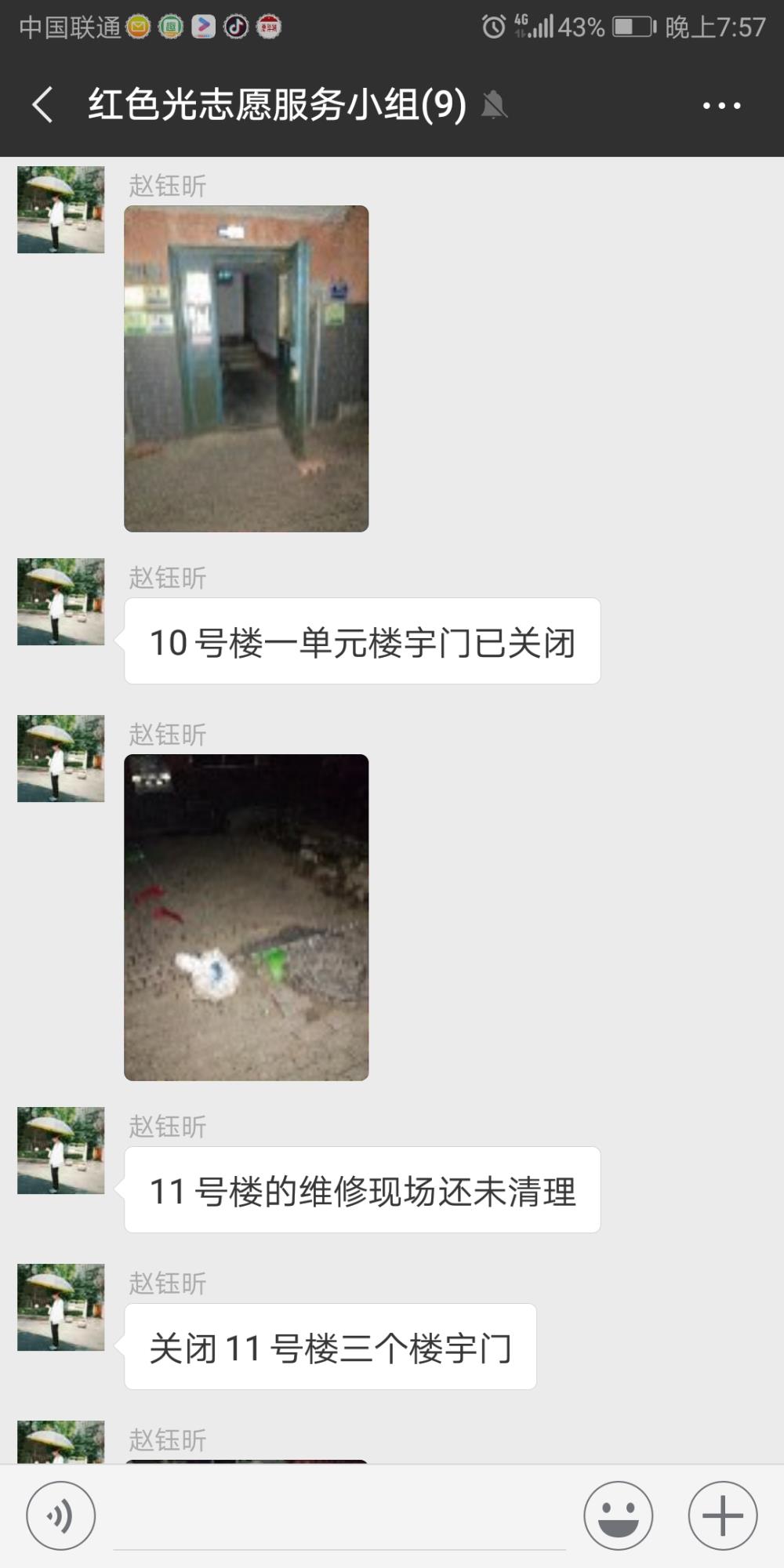Tap the message text field
Screen dimensions: 784x1568
tap(339, 1517)
